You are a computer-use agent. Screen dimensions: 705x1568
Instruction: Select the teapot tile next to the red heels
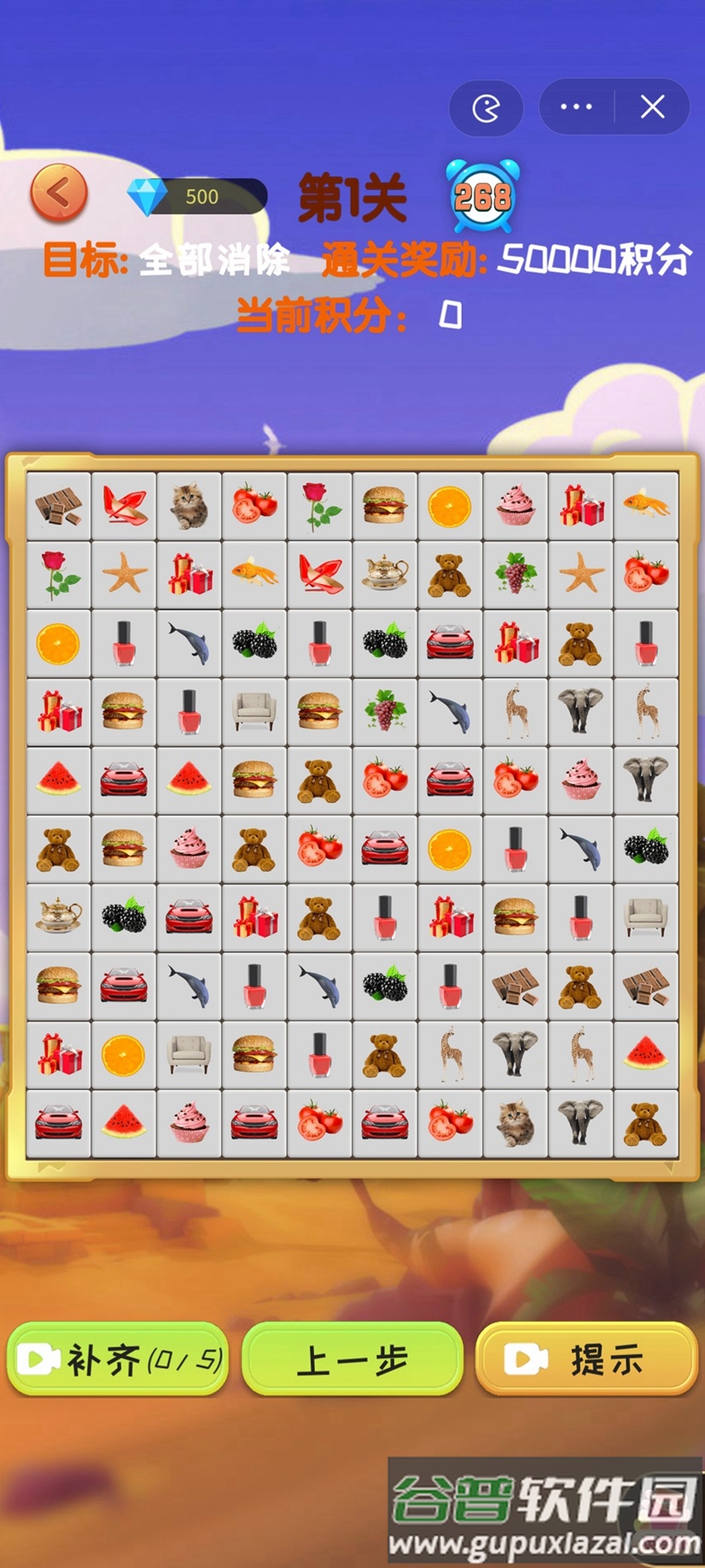[384, 574]
